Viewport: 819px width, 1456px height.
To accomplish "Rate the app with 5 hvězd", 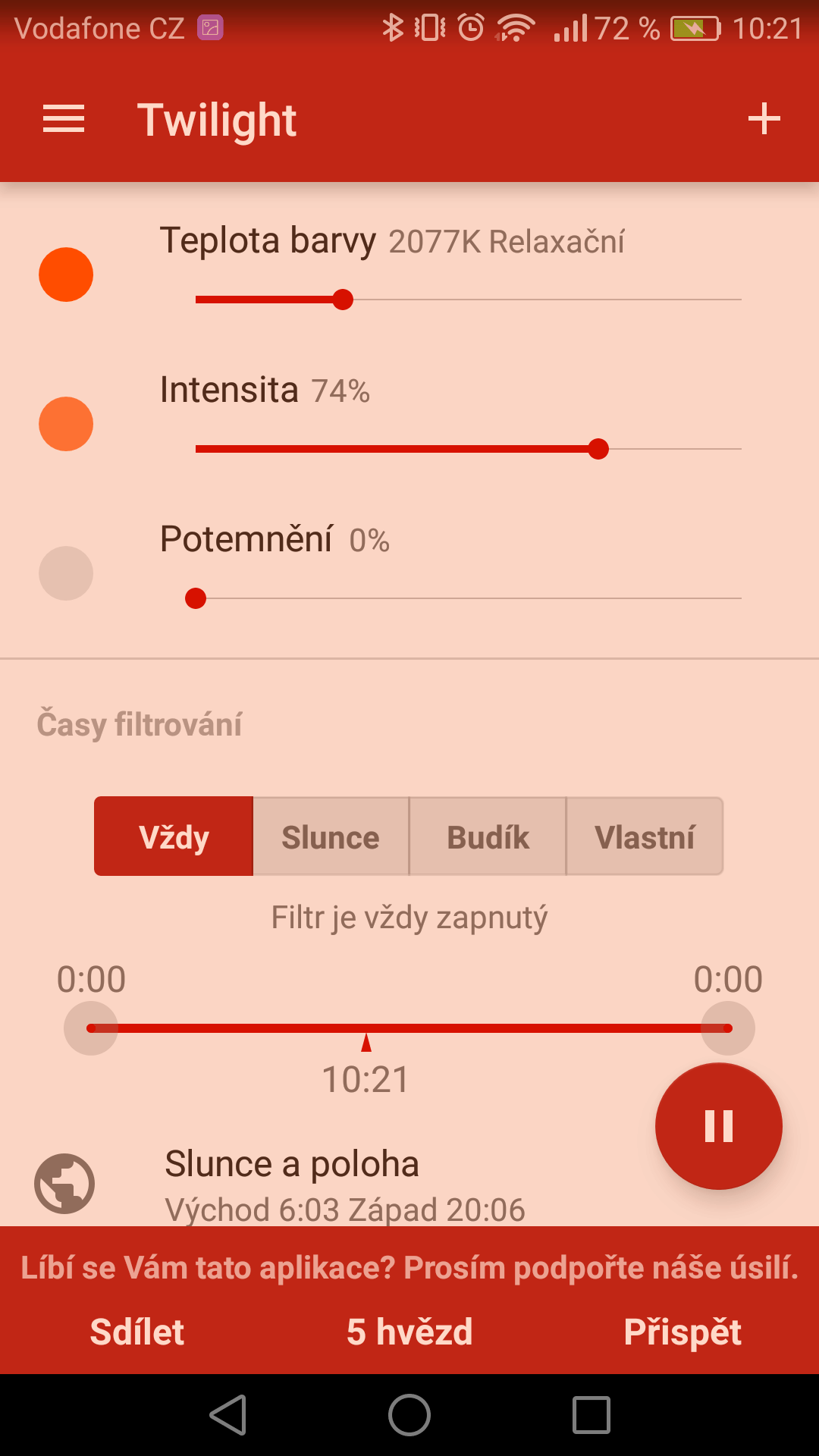I will [409, 1332].
